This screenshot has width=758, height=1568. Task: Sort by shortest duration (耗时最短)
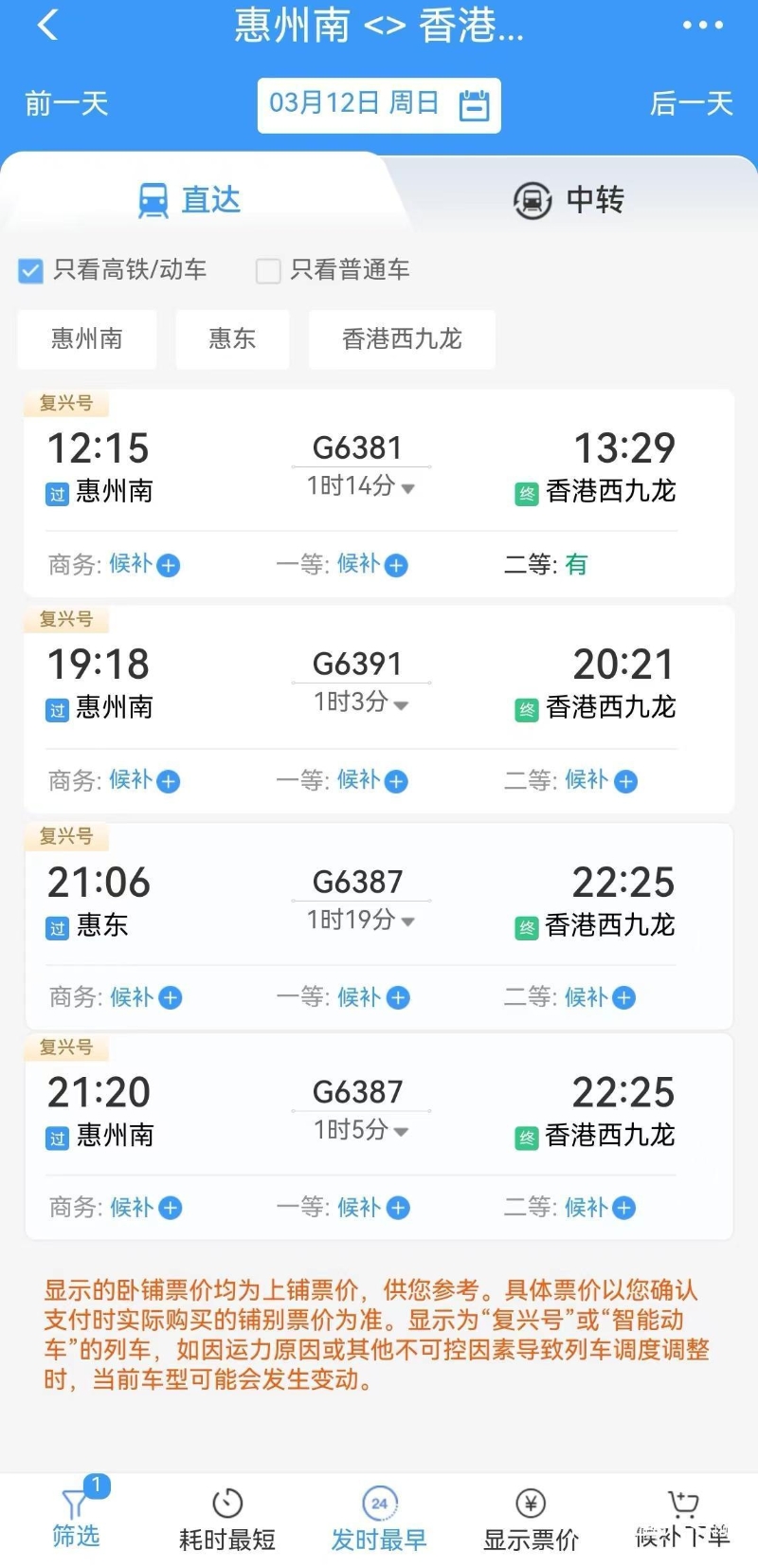tap(227, 1521)
